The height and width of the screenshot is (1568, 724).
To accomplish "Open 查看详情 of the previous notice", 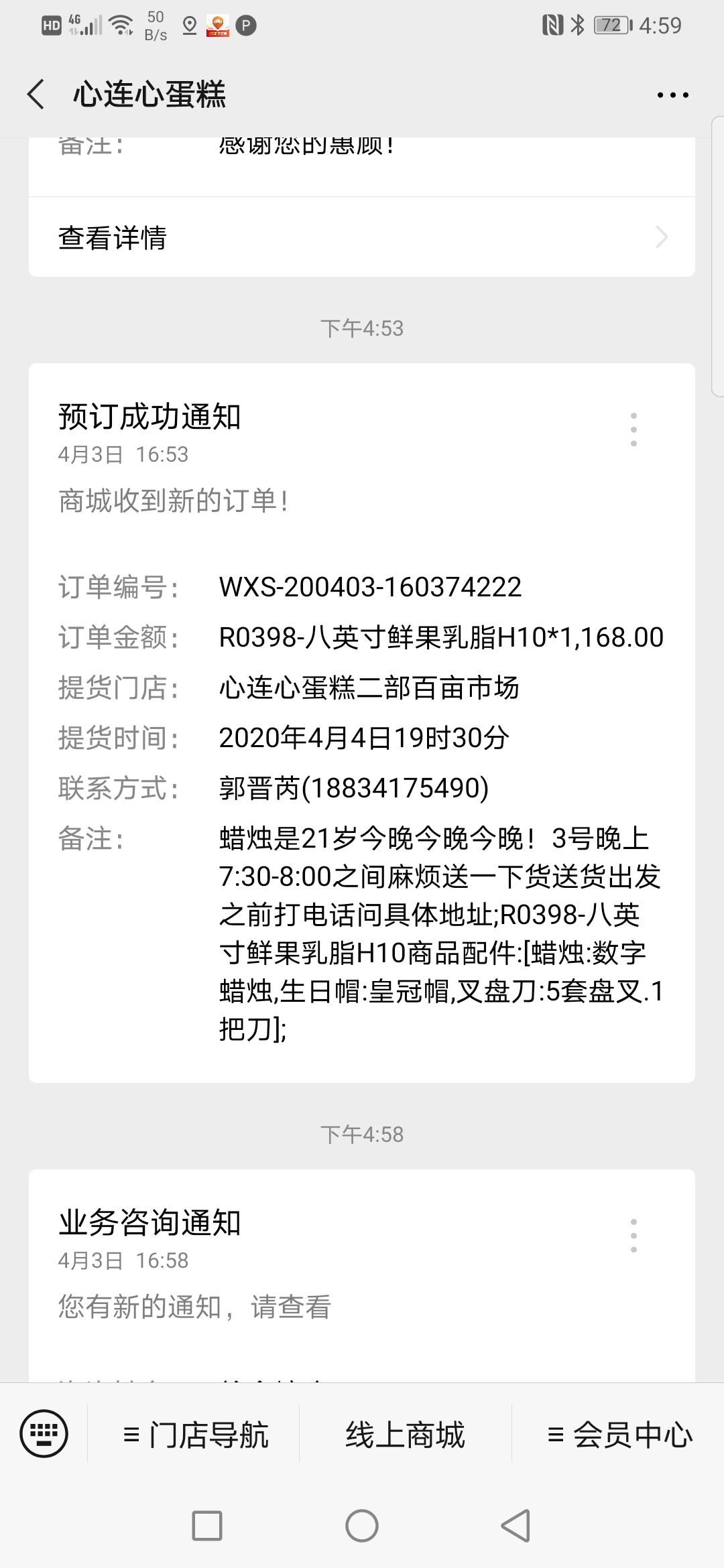I will tap(362, 237).
